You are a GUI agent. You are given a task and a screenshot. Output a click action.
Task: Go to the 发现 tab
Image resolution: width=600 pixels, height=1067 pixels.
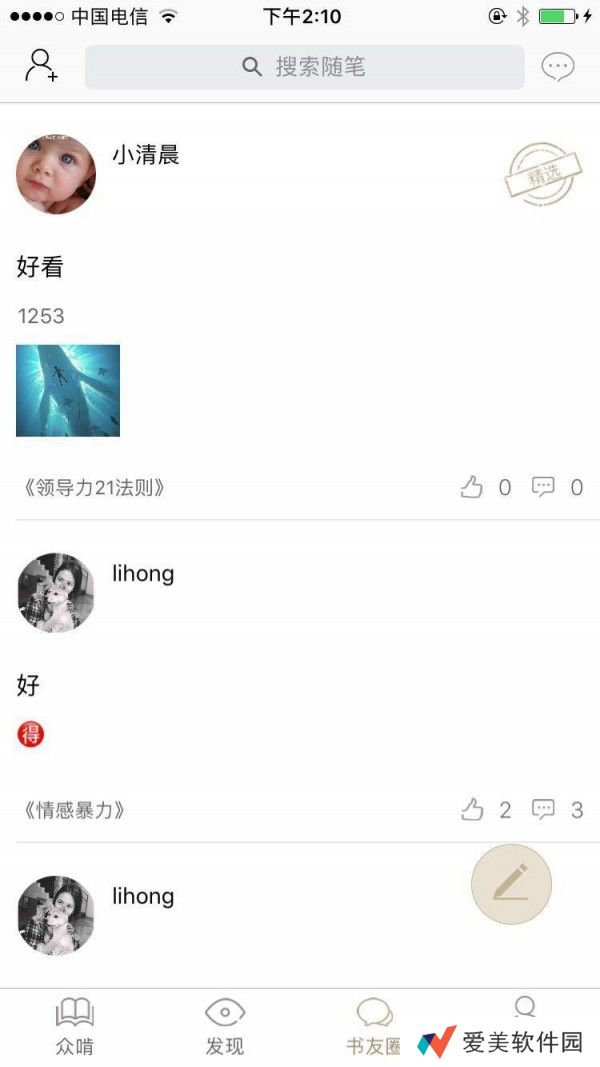coord(225,1026)
